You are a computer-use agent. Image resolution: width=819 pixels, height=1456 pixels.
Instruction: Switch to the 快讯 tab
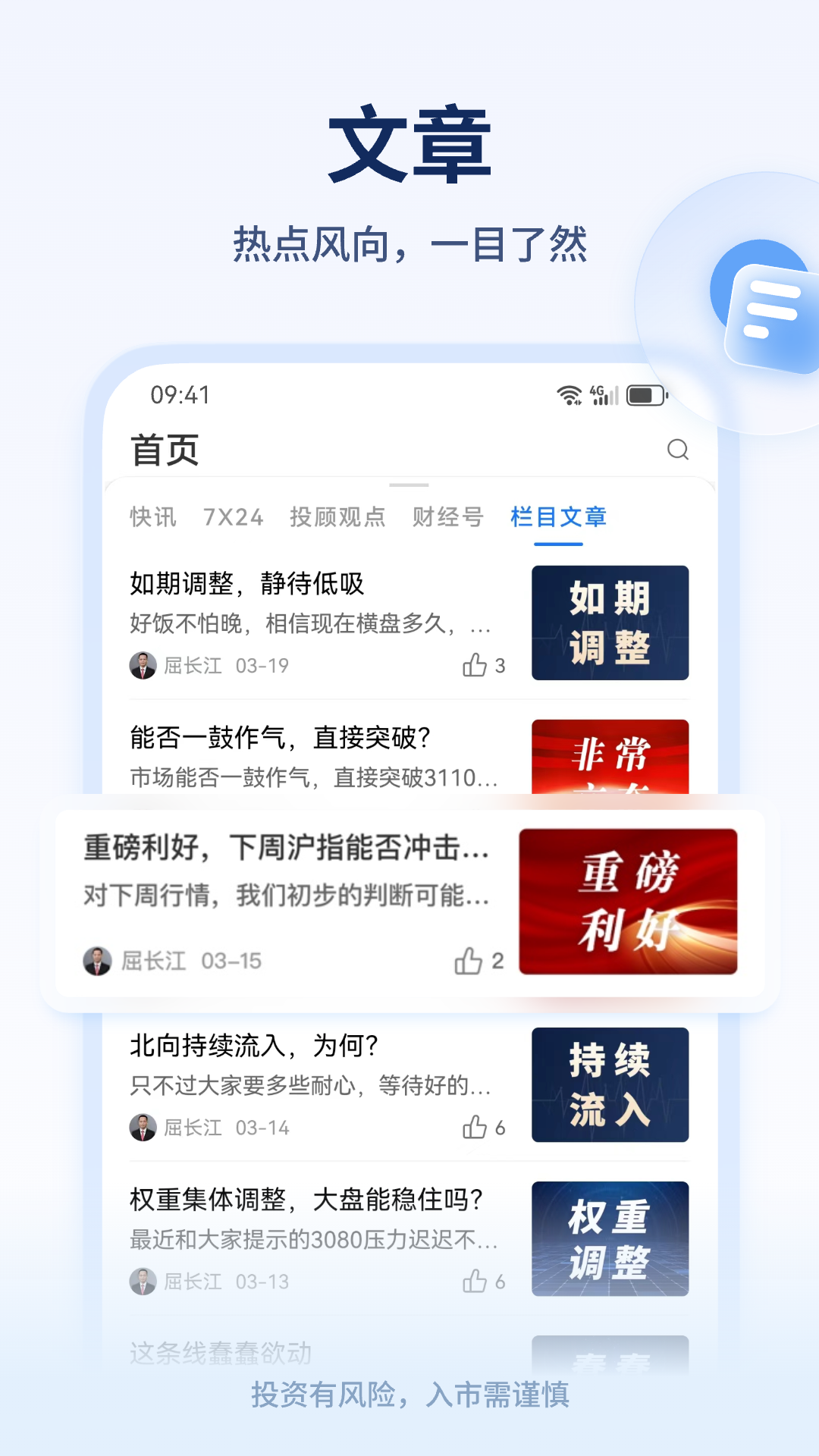click(x=154, y=516)
